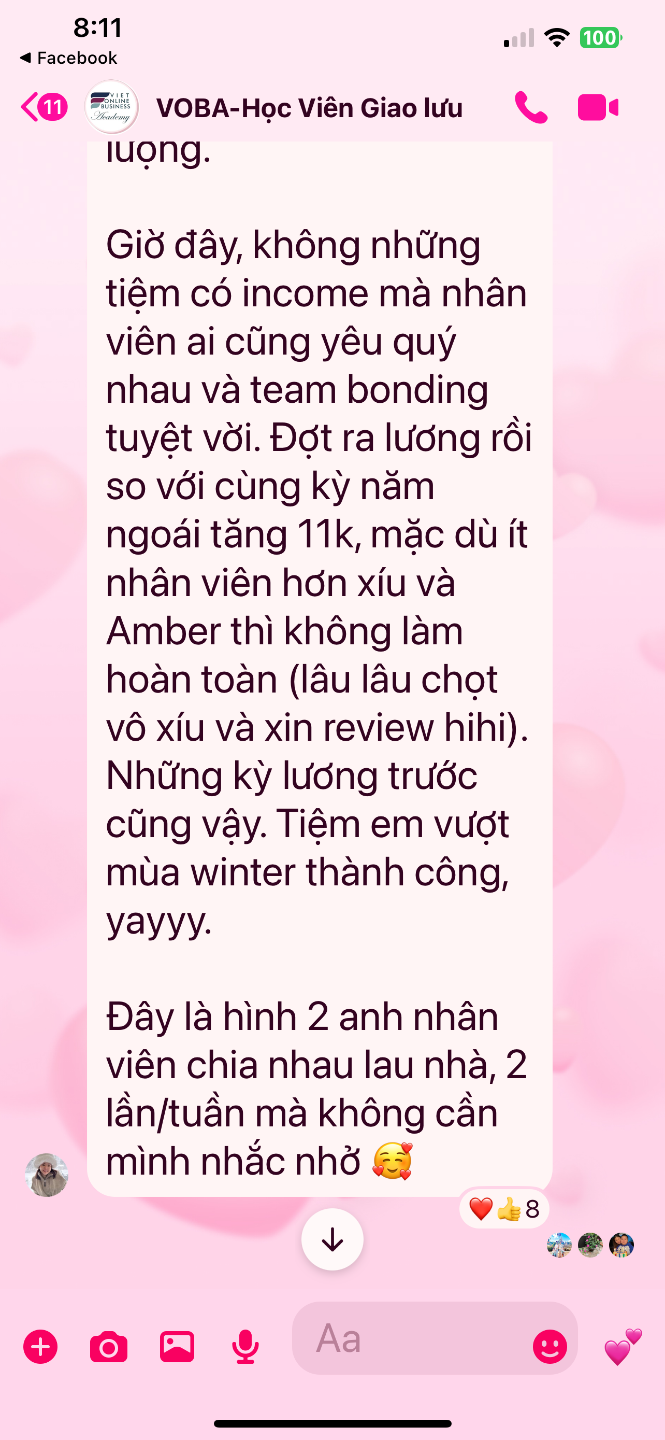The height and width of the screenshot is (1440, 665).
Task: Start a voice call with the group
Action: (531, 107)
